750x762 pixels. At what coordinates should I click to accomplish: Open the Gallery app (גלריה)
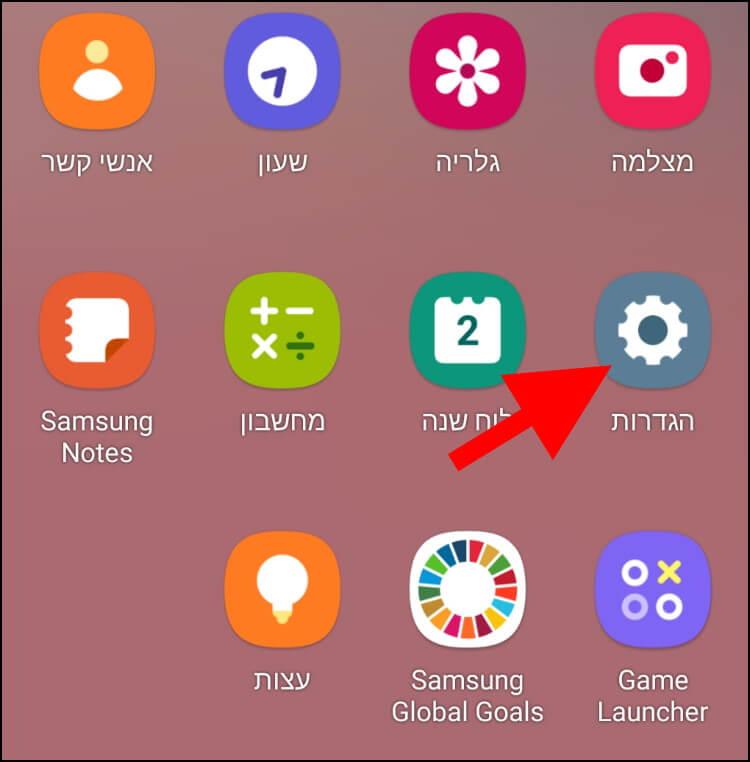[467, 71]
